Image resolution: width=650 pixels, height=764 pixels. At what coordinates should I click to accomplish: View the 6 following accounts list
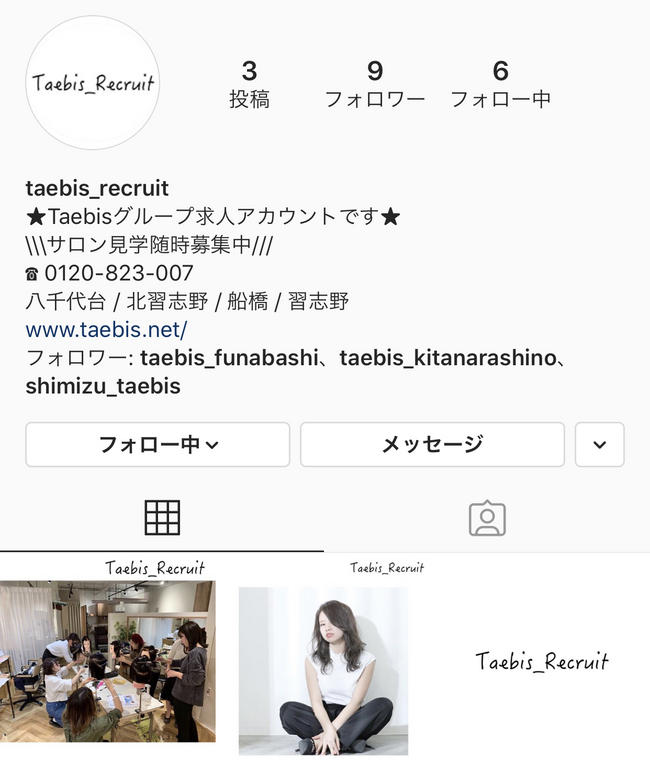[500, 83]
